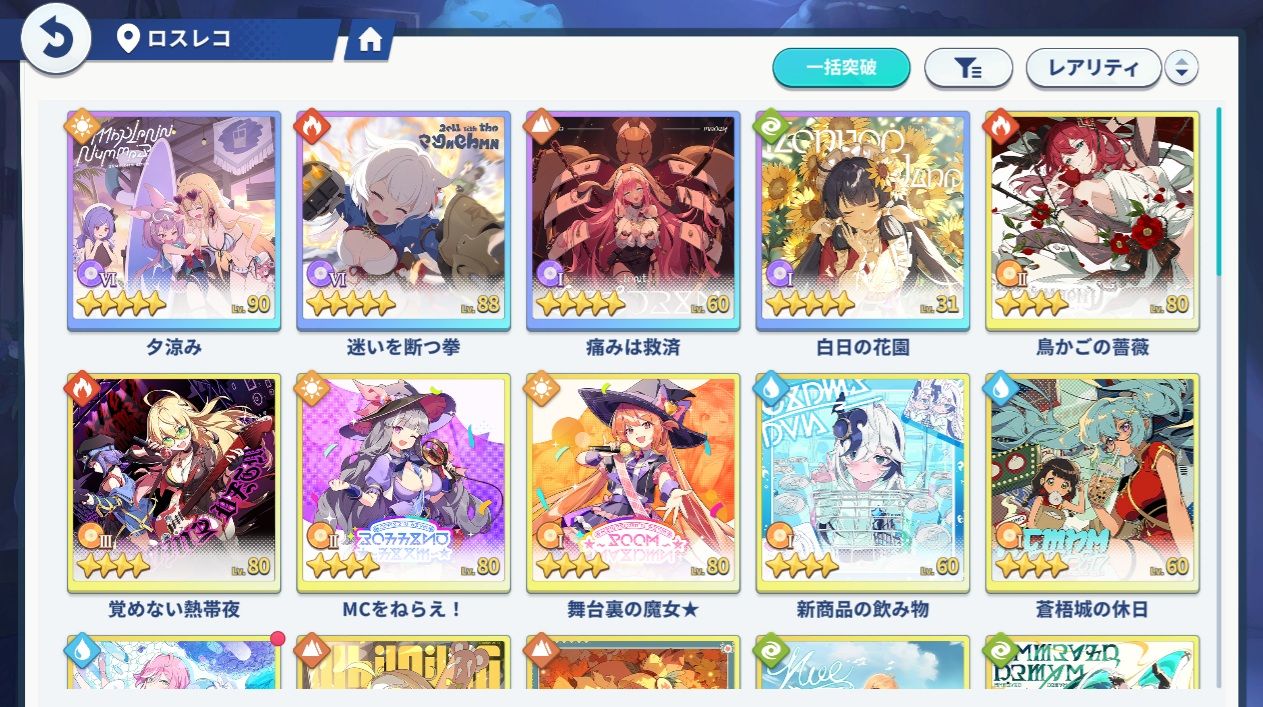The image size is (1263, 707).
Task: Open the レアリティ sort dropdown
Action: 1093,68
